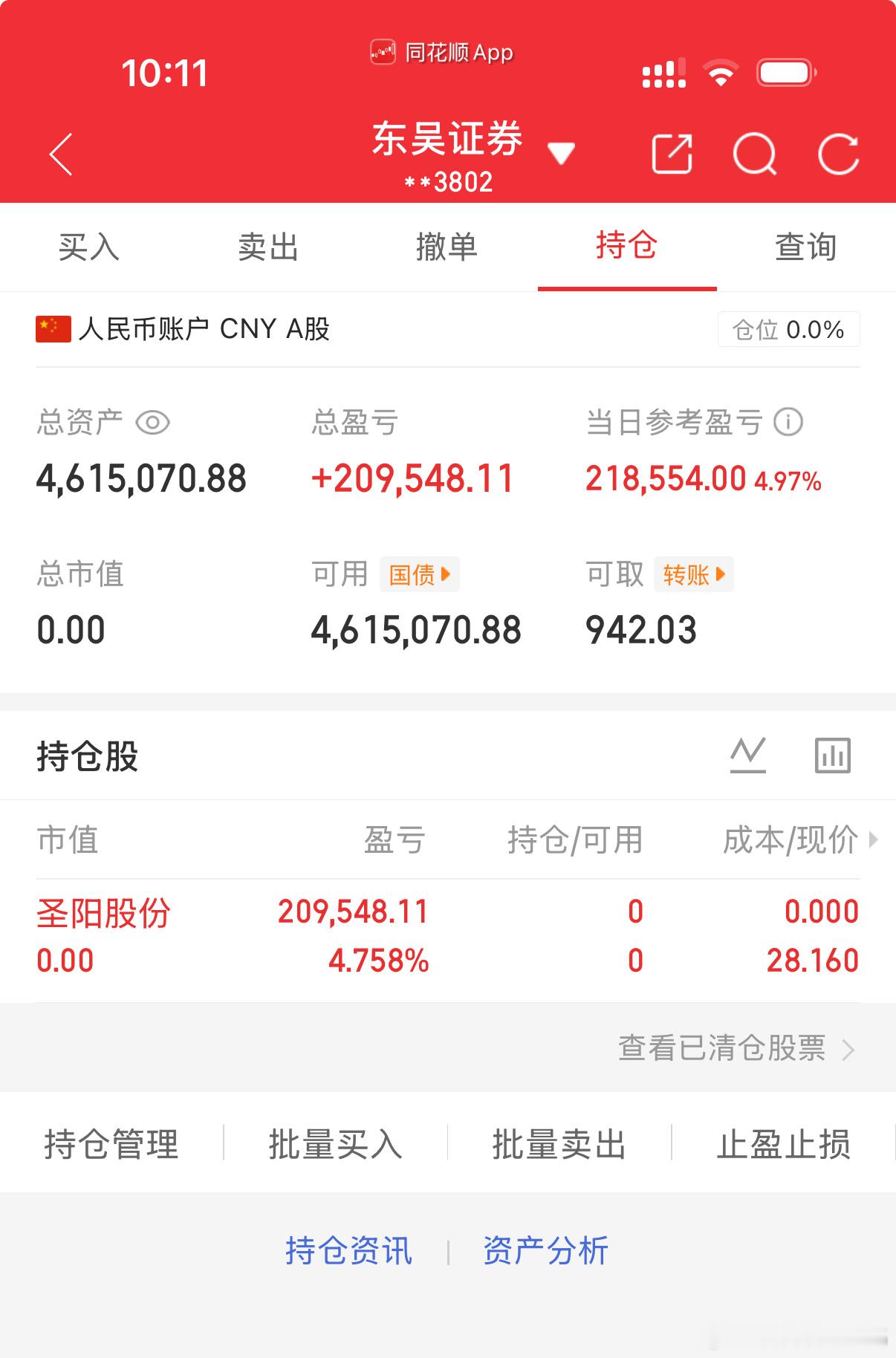Image resolution: width=896 pixels, height=1358 pixels.
Task: Tap the search icon in the top bar
Action: tap(754, 154)
